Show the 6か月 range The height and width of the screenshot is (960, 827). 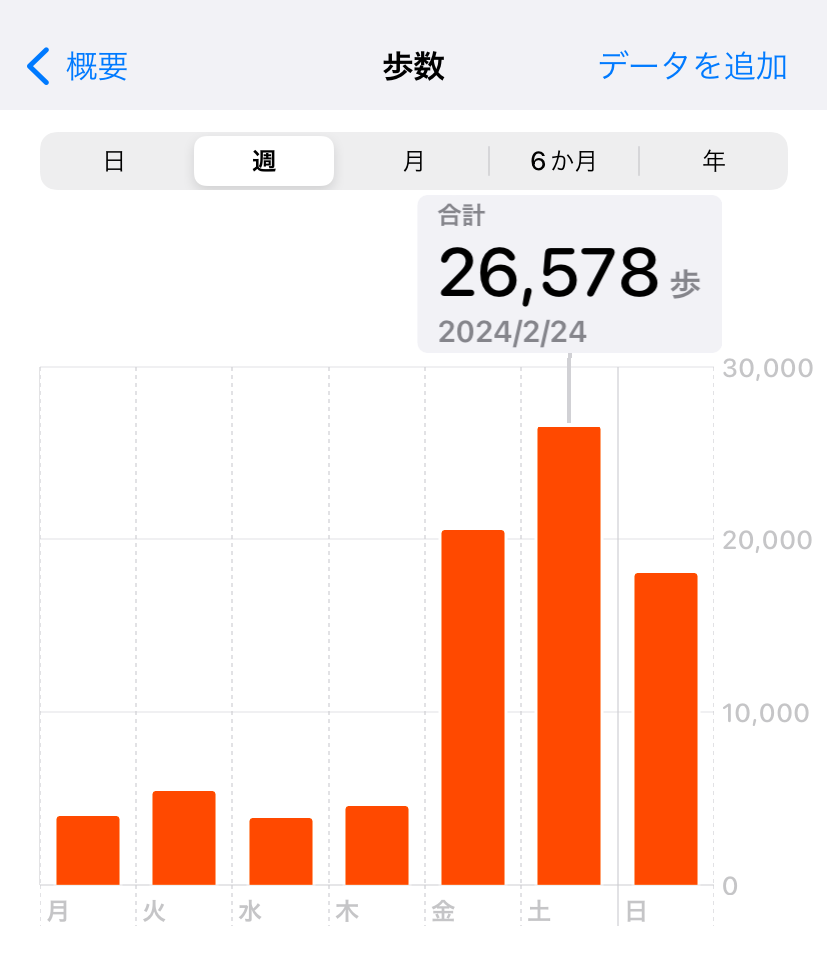(564, 161)
